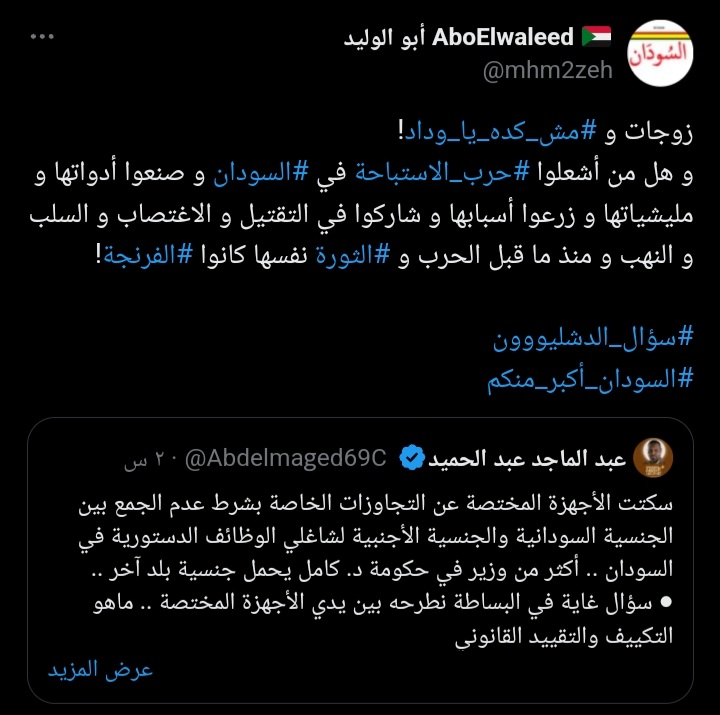
Task: Open the tweet's three-dot overflow menu
Action: [x=41, y=38]
